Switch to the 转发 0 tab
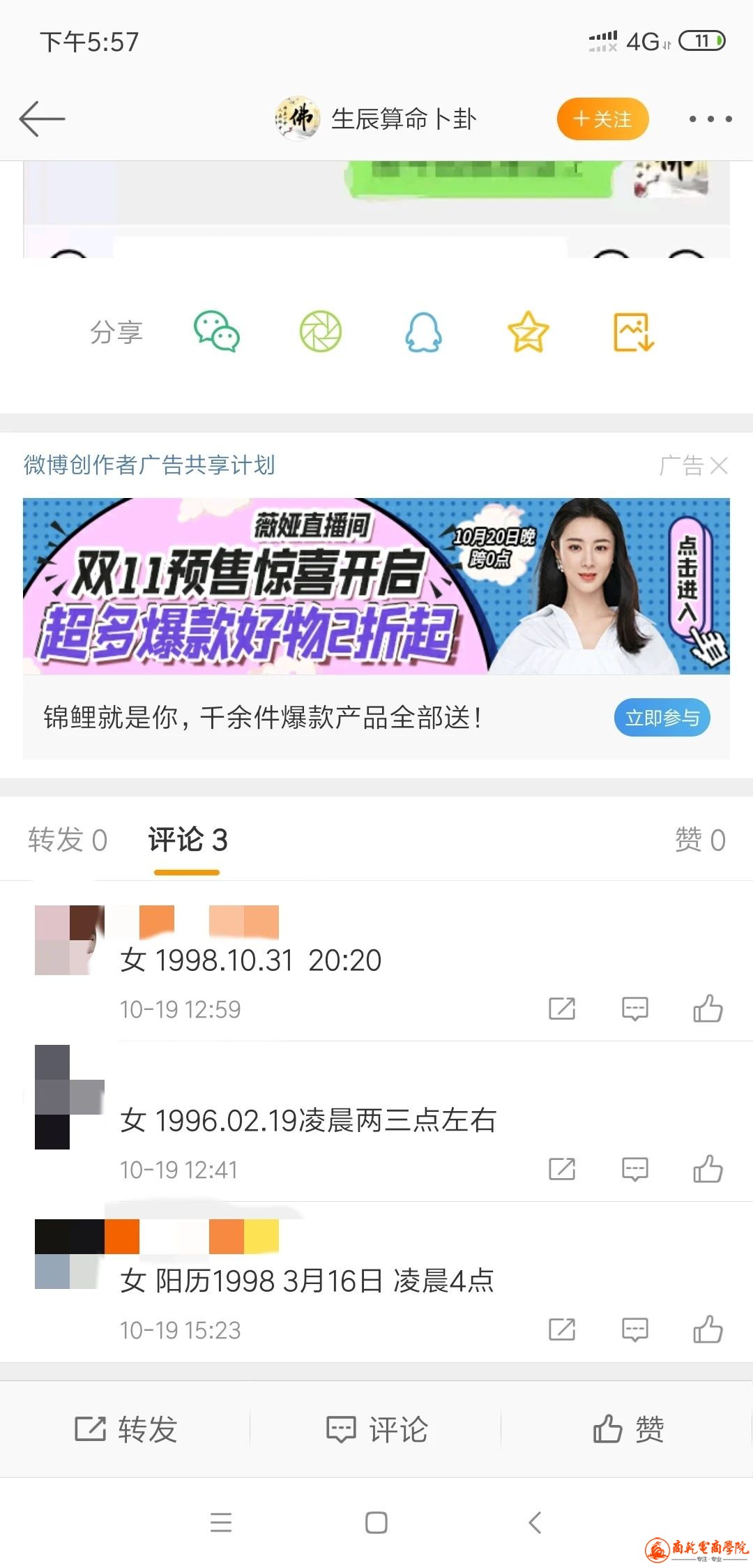This screenshot has height=1568, width=753. [x=68, y=840]
